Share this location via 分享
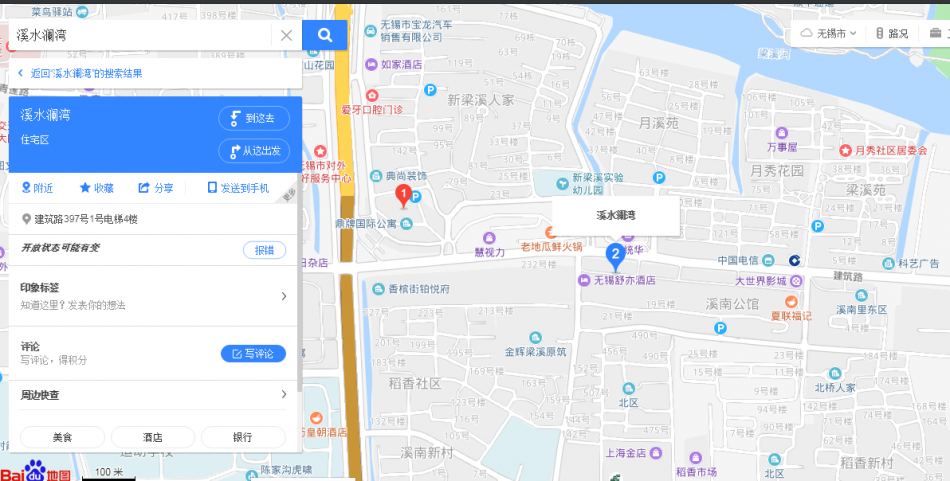950x481 pixels. point(156,188)
